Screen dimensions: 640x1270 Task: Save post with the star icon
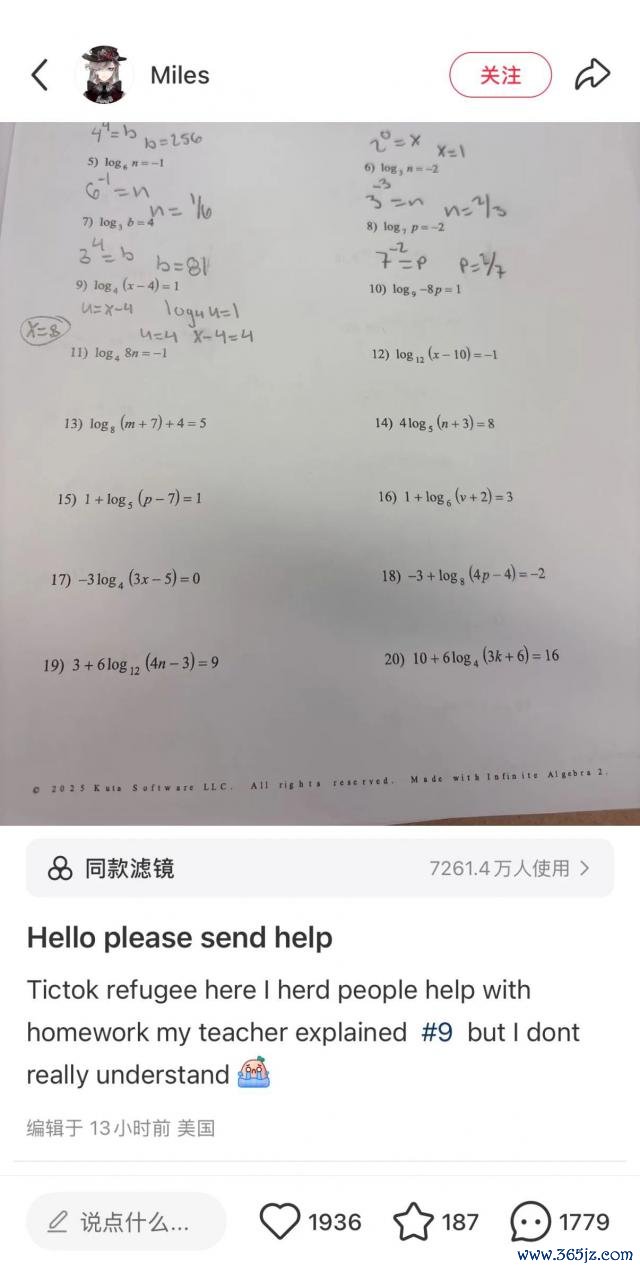tap(413, 1221)
